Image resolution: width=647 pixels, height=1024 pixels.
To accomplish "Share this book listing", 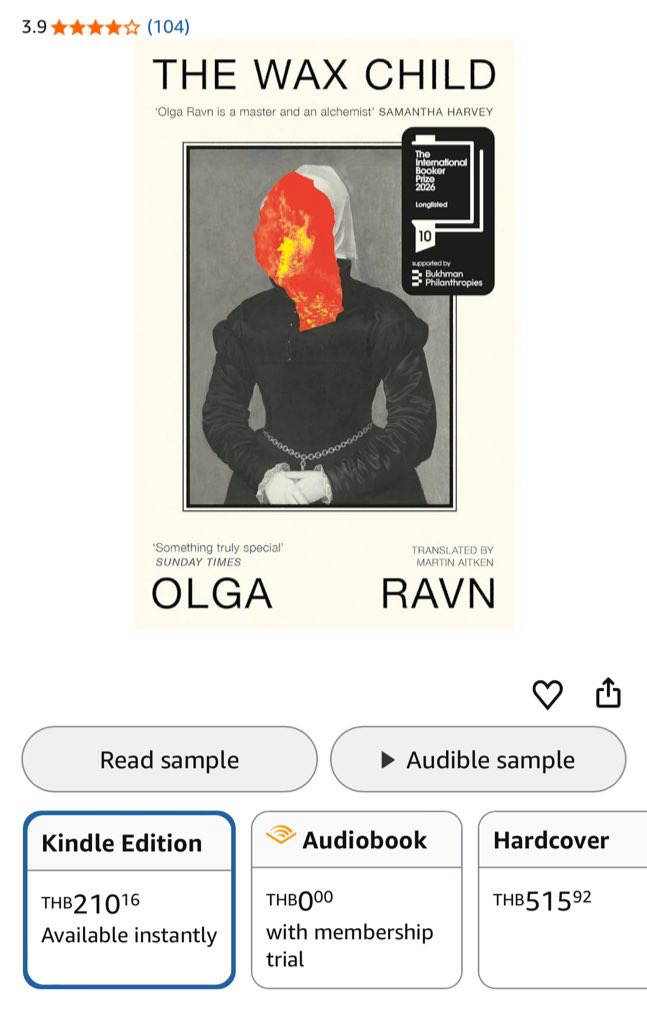I will pyautogui.click(x=608, y=693).
